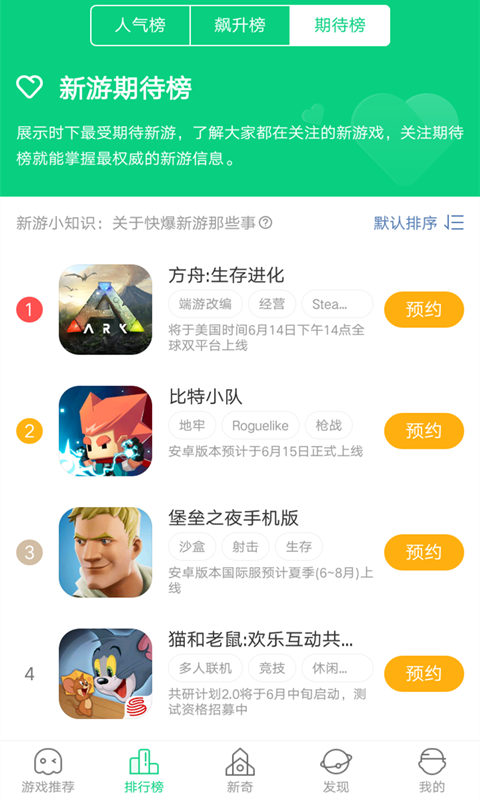
Task: Open the 新游小知识 help link
Action: [x=144, y=223]
